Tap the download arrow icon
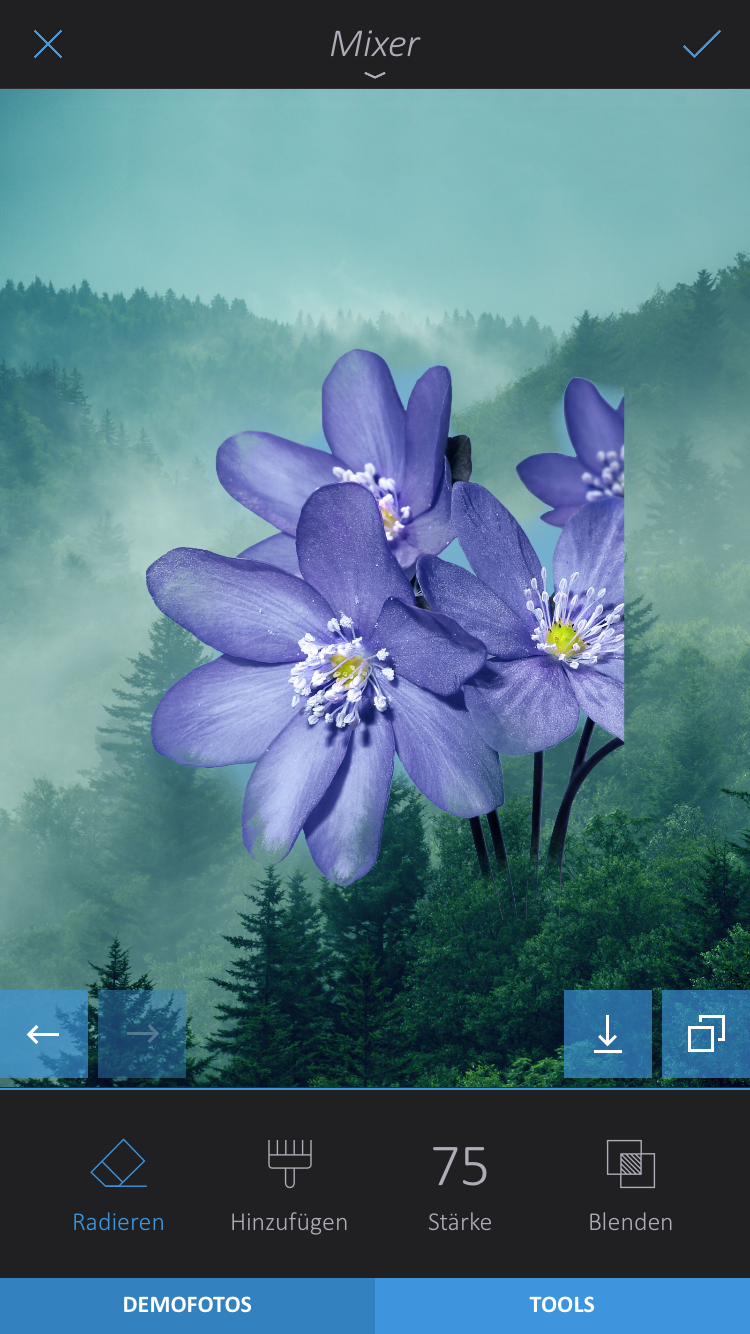 (607, 1034)
